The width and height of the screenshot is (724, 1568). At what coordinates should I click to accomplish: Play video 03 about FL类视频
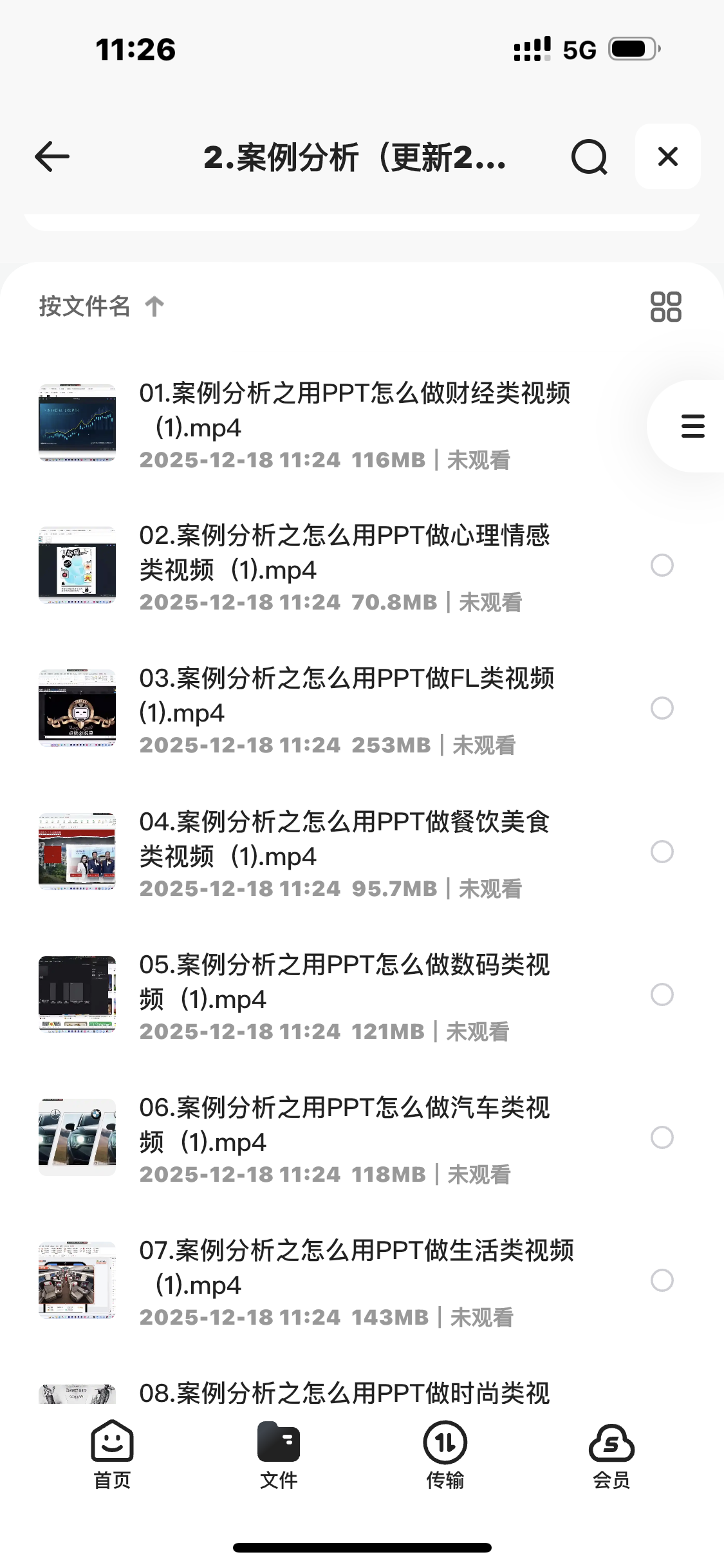click(348, 695)
